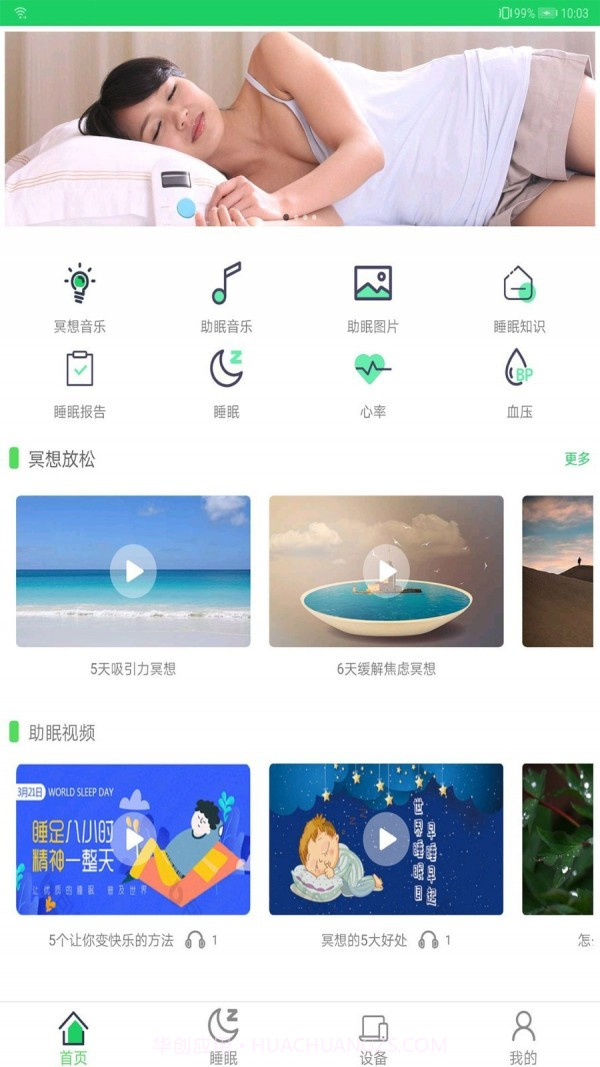
Task: Switch to the 睡眠 tab in the bottom bar
Action: 223,1036
